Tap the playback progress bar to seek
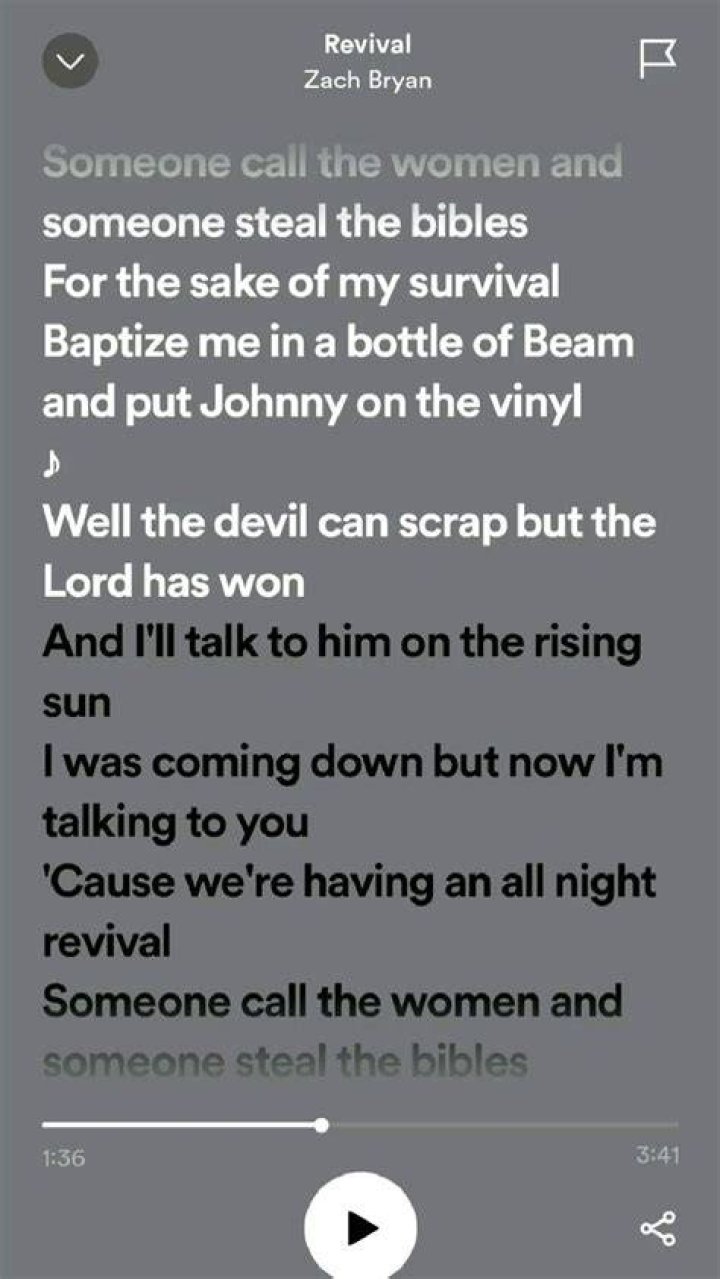Image resolution: width=720 pixels, height=1279 pixels. (360, 1125)
